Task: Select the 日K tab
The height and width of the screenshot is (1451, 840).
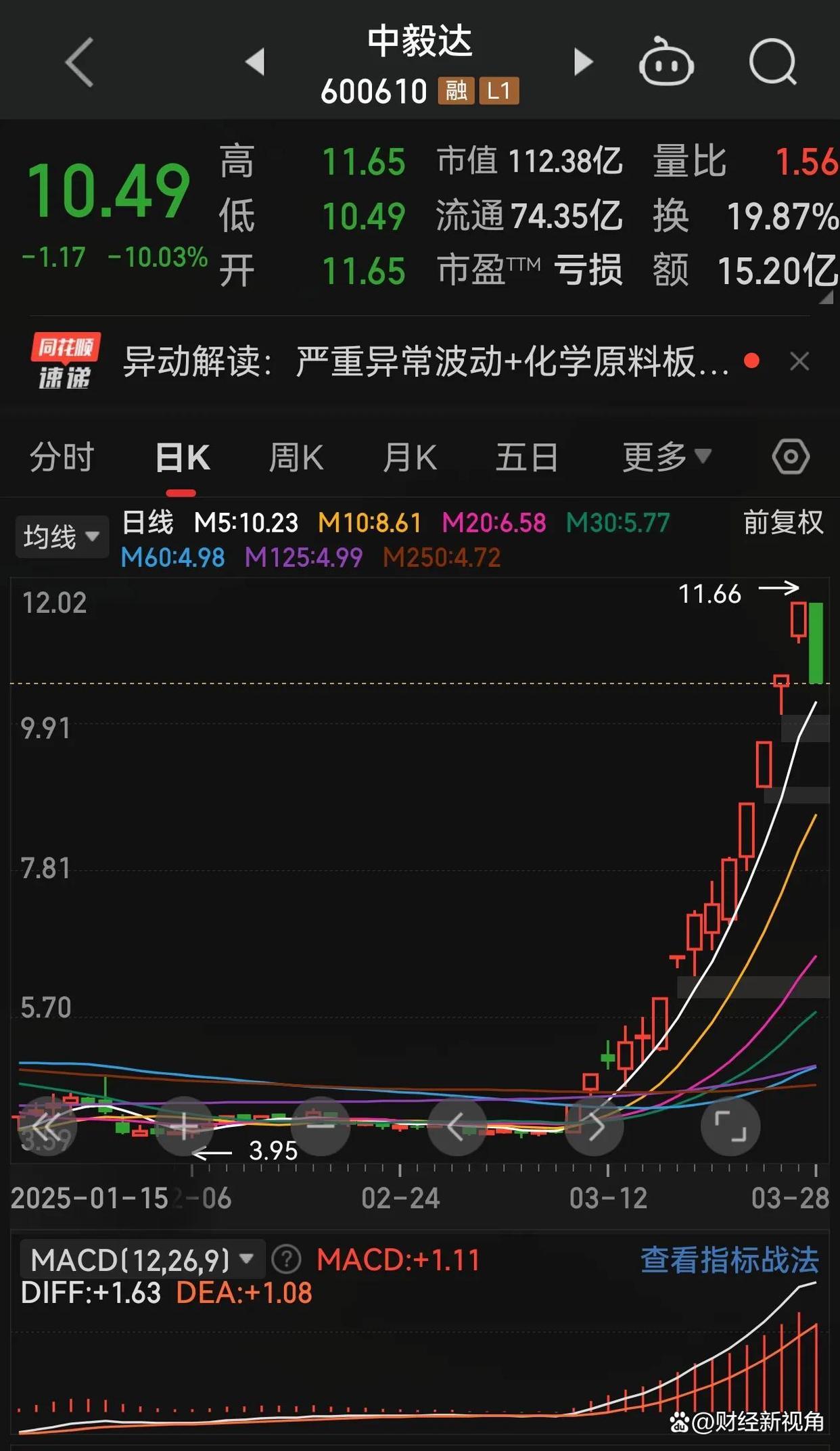Action: pos(182,457)
